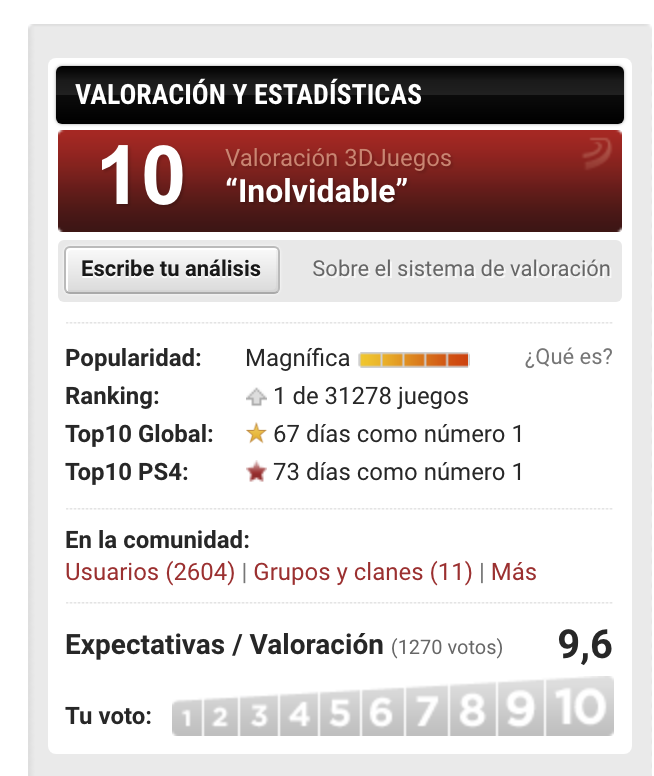Tap the Escribe tu análisis button
This screenshot has height=776, width=654.
click(x=171, y=269)
